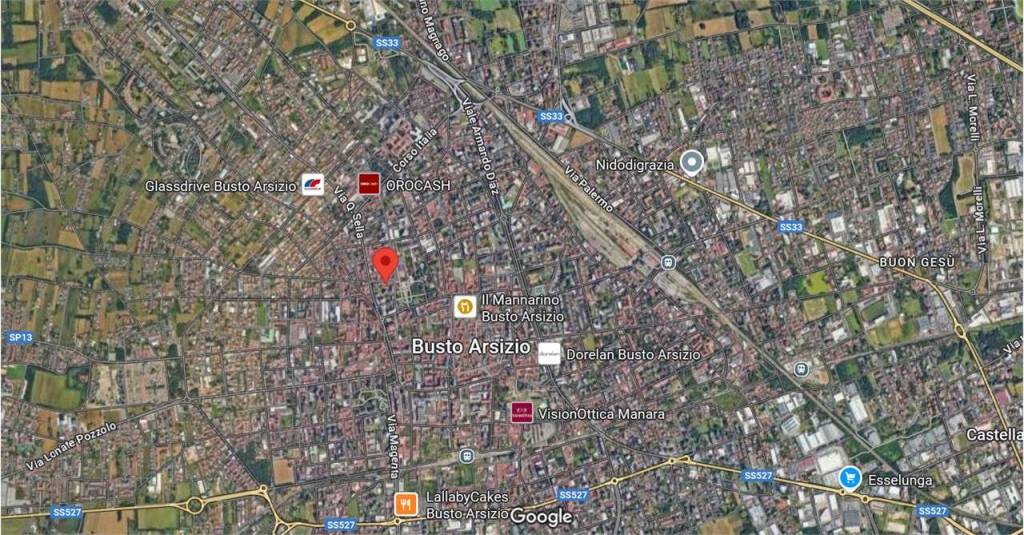Tap the LallabyCakes Busto Arsizio restaurant marker

point(405,505)
